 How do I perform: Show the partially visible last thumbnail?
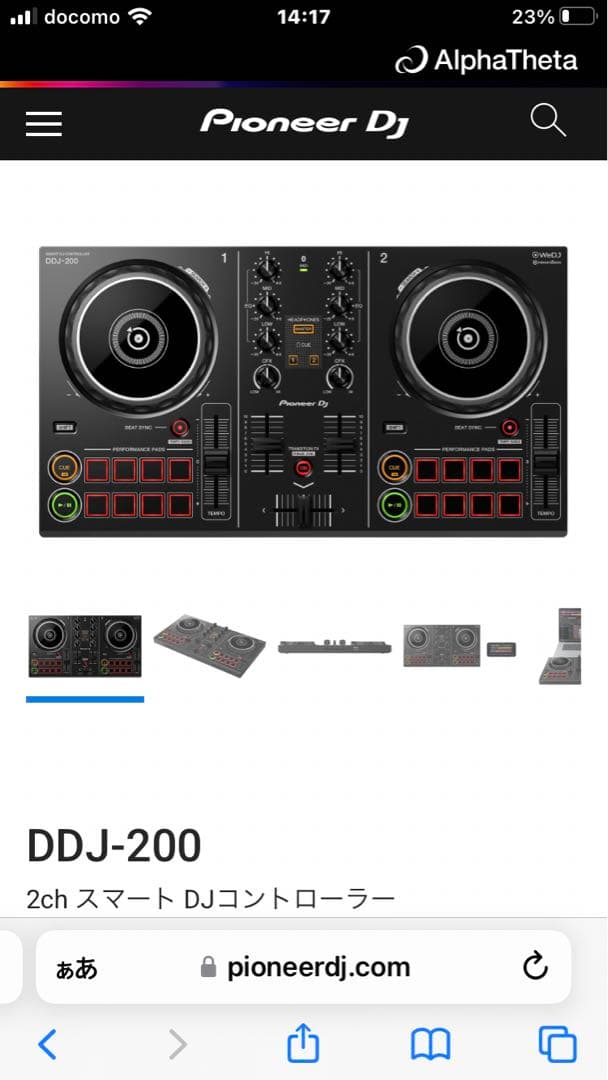pyautogui.click(x=560, y=645)
